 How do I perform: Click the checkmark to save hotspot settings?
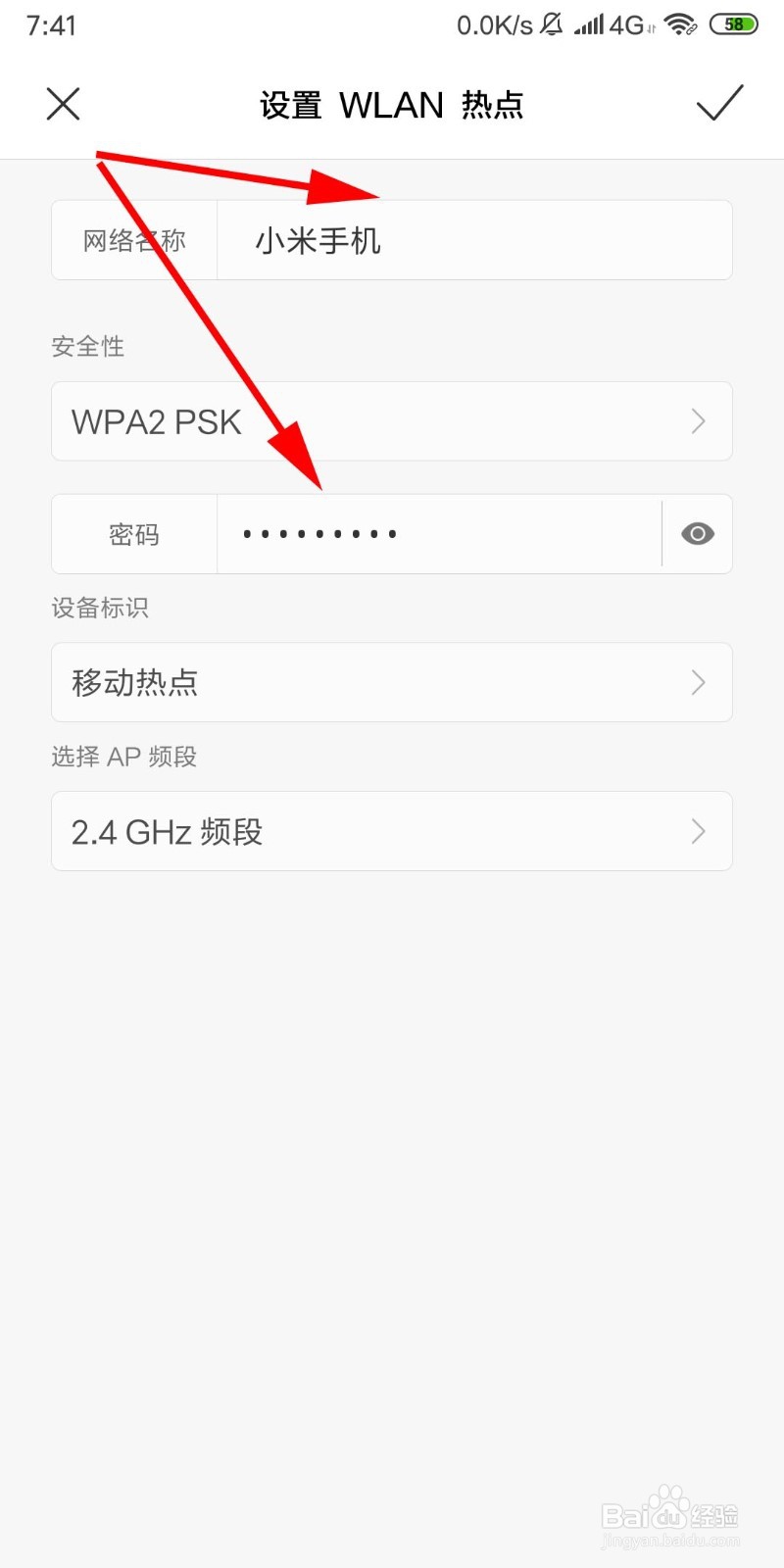[x=720, y=104]
